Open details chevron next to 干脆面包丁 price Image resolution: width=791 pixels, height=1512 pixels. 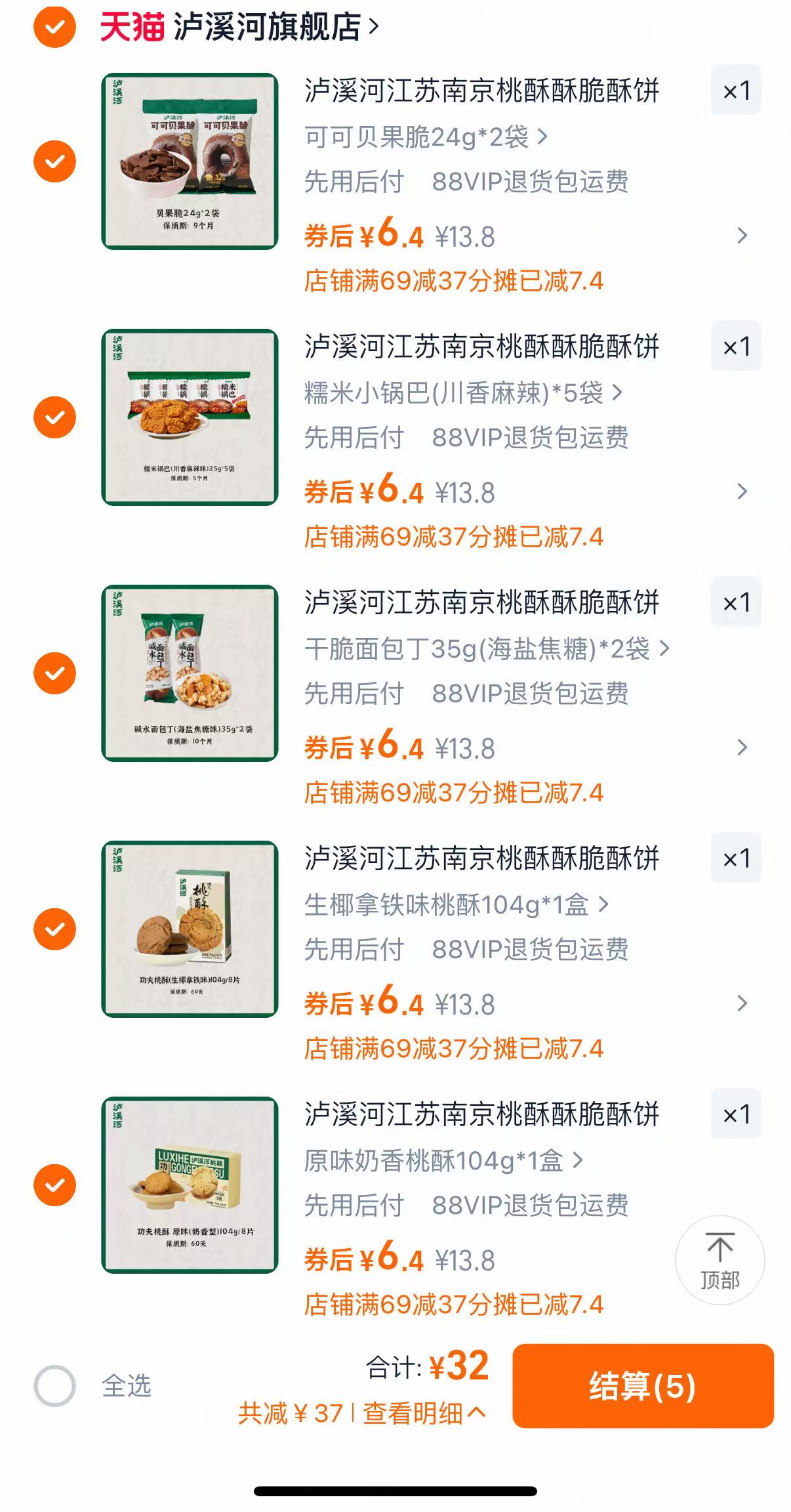tap(742, 747)
